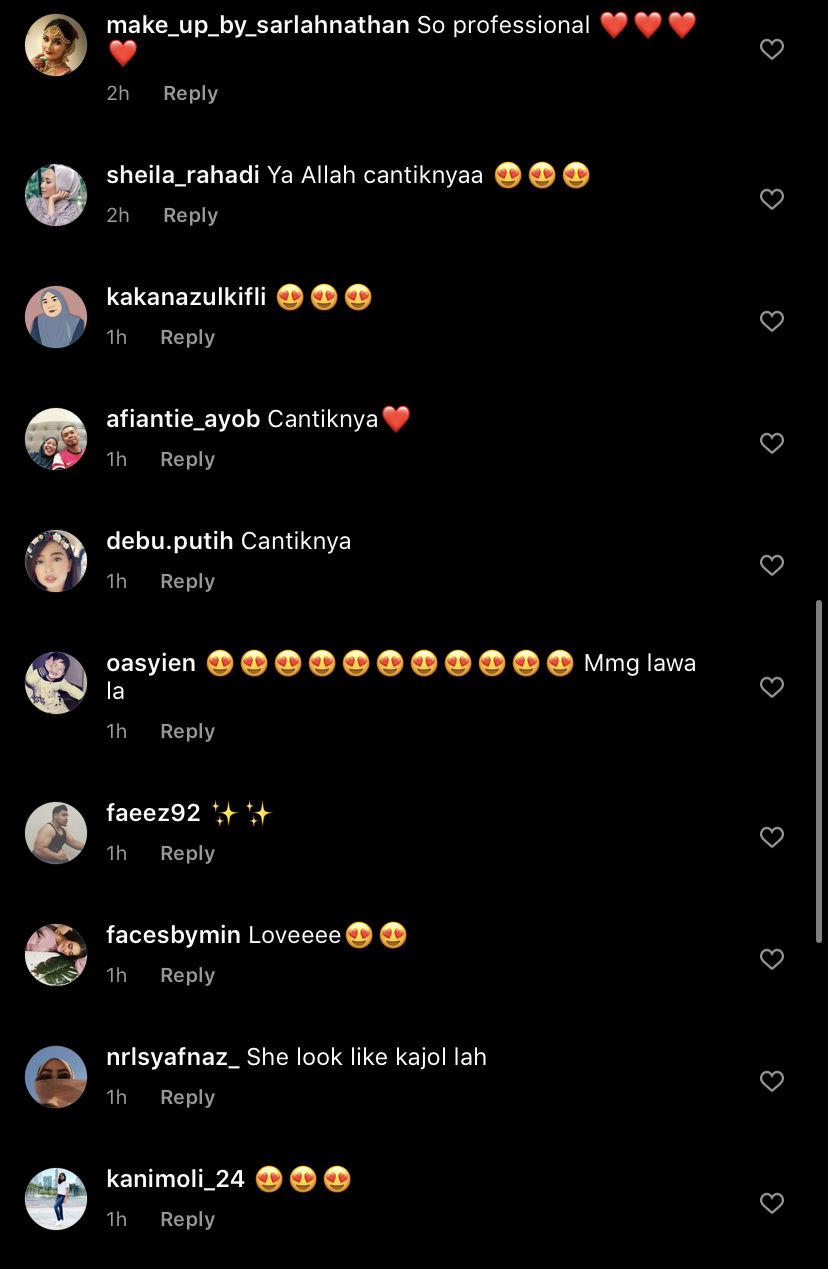This screenshot has height=1269, width=828.
Task: Like afiantie_ayob's Cantiknya comment
Action: tap(771, 443)
